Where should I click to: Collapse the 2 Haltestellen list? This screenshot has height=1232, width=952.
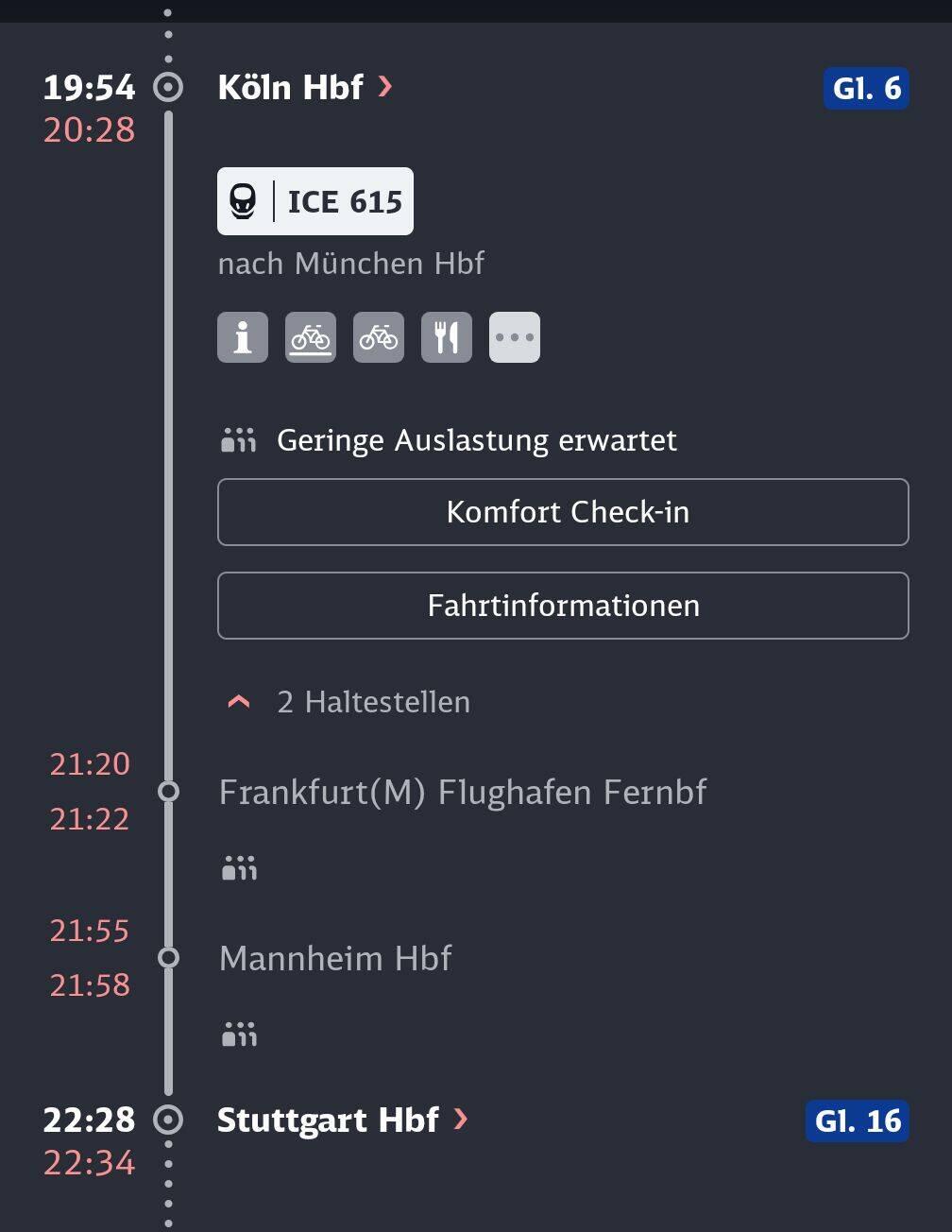point(346,702)
